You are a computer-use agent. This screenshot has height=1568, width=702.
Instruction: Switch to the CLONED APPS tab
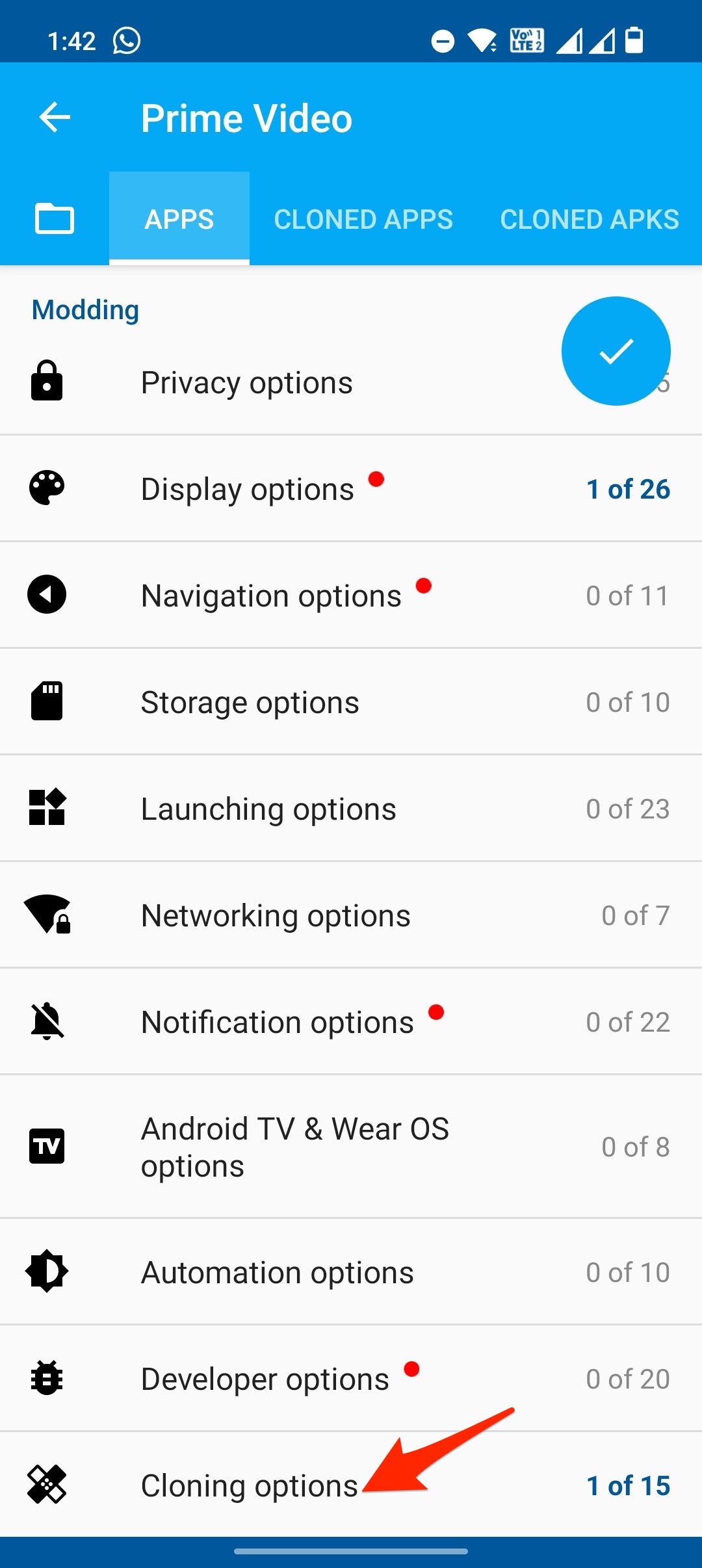[x=363, y=219]
